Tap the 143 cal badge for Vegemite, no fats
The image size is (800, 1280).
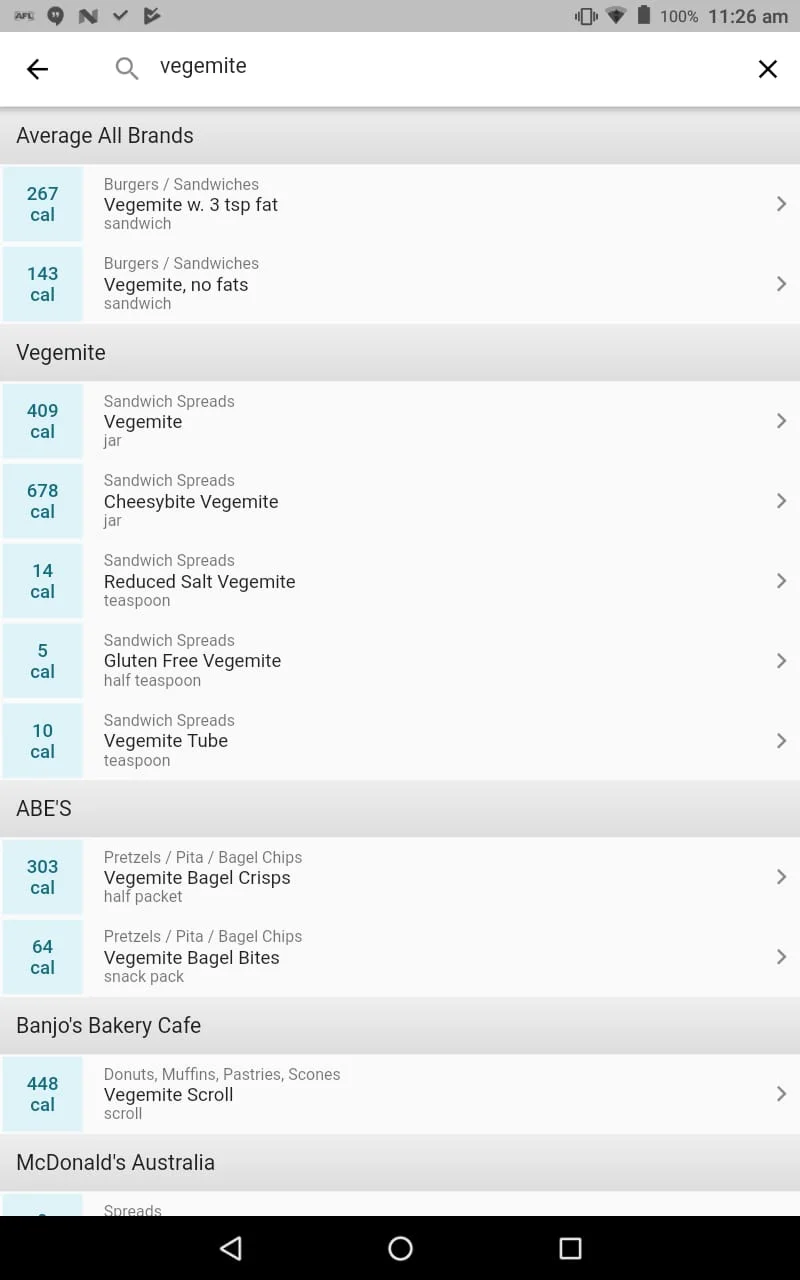coord(43,284)
